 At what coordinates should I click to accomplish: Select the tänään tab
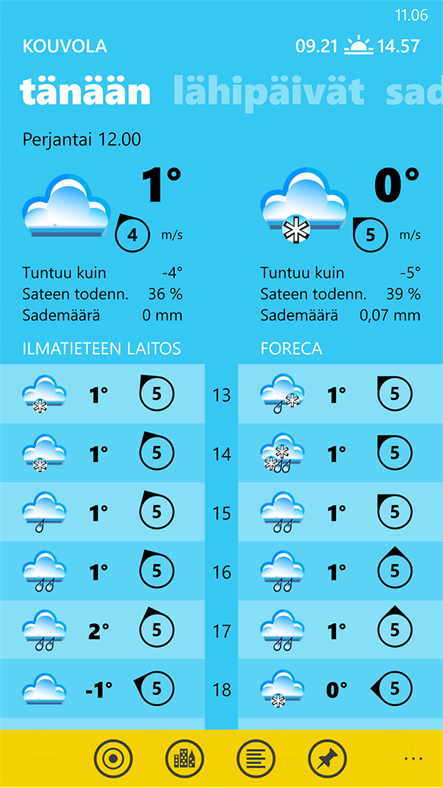coord(85,90)
